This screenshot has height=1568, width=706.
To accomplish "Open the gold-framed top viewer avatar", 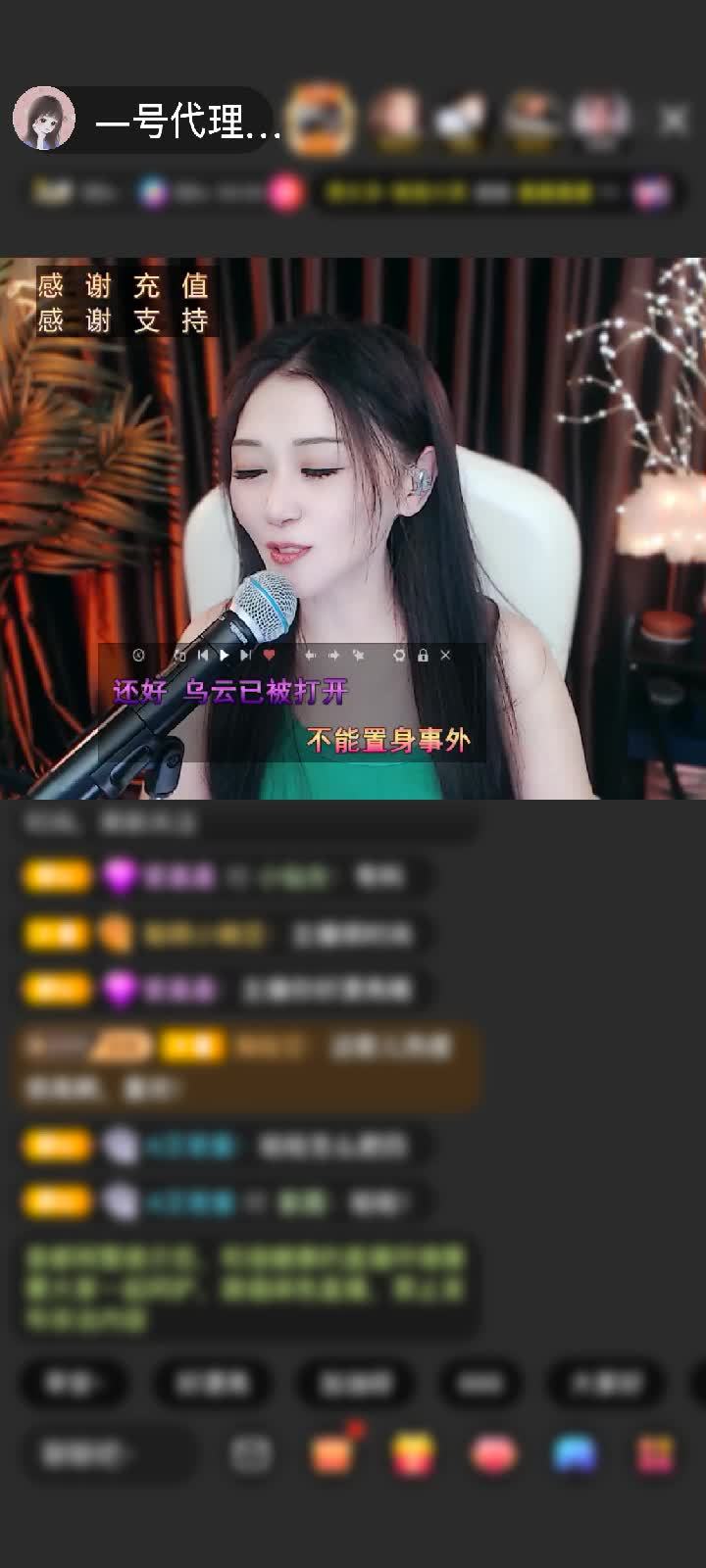I will pos(320,120).
